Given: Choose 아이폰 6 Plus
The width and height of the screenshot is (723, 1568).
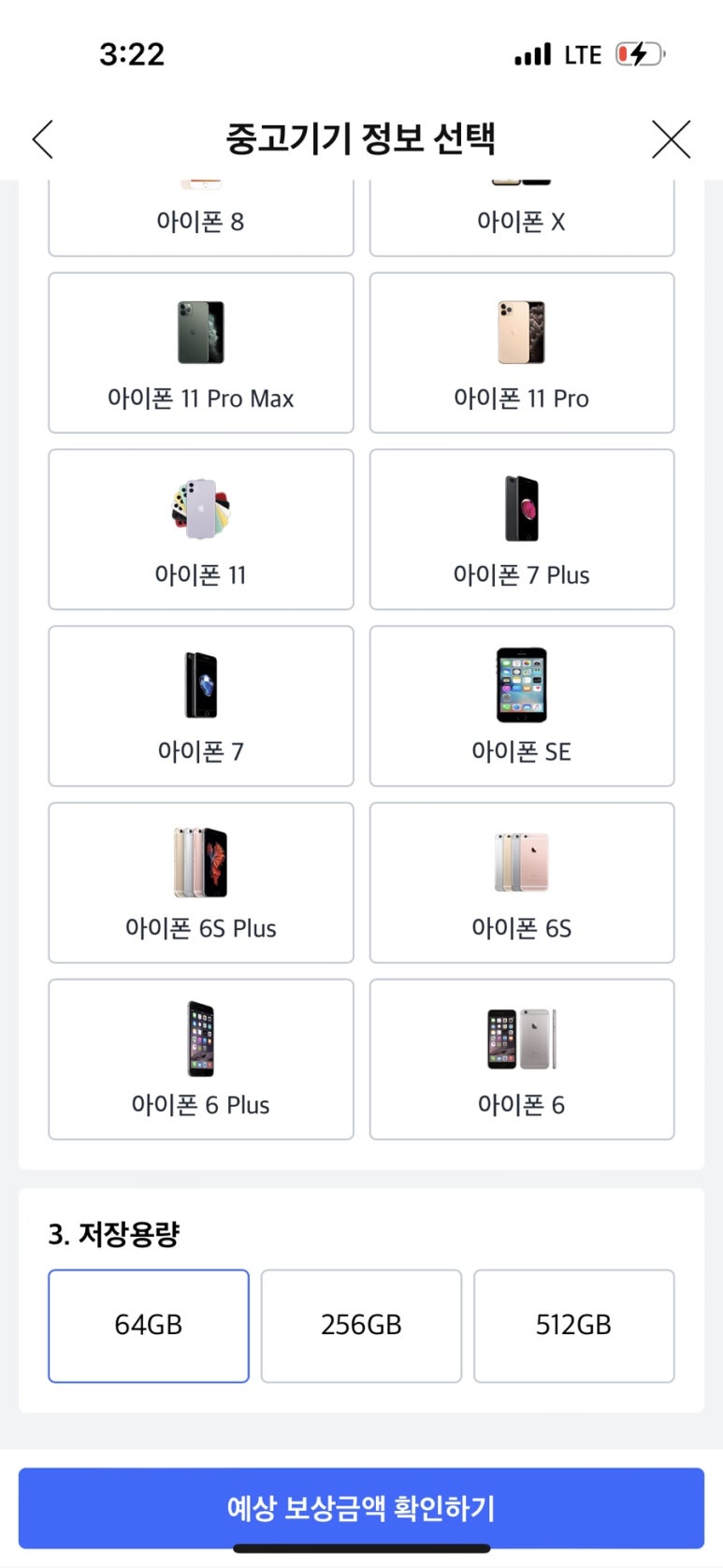Looking at the screenshot, I should click(x=200, y=1059).
